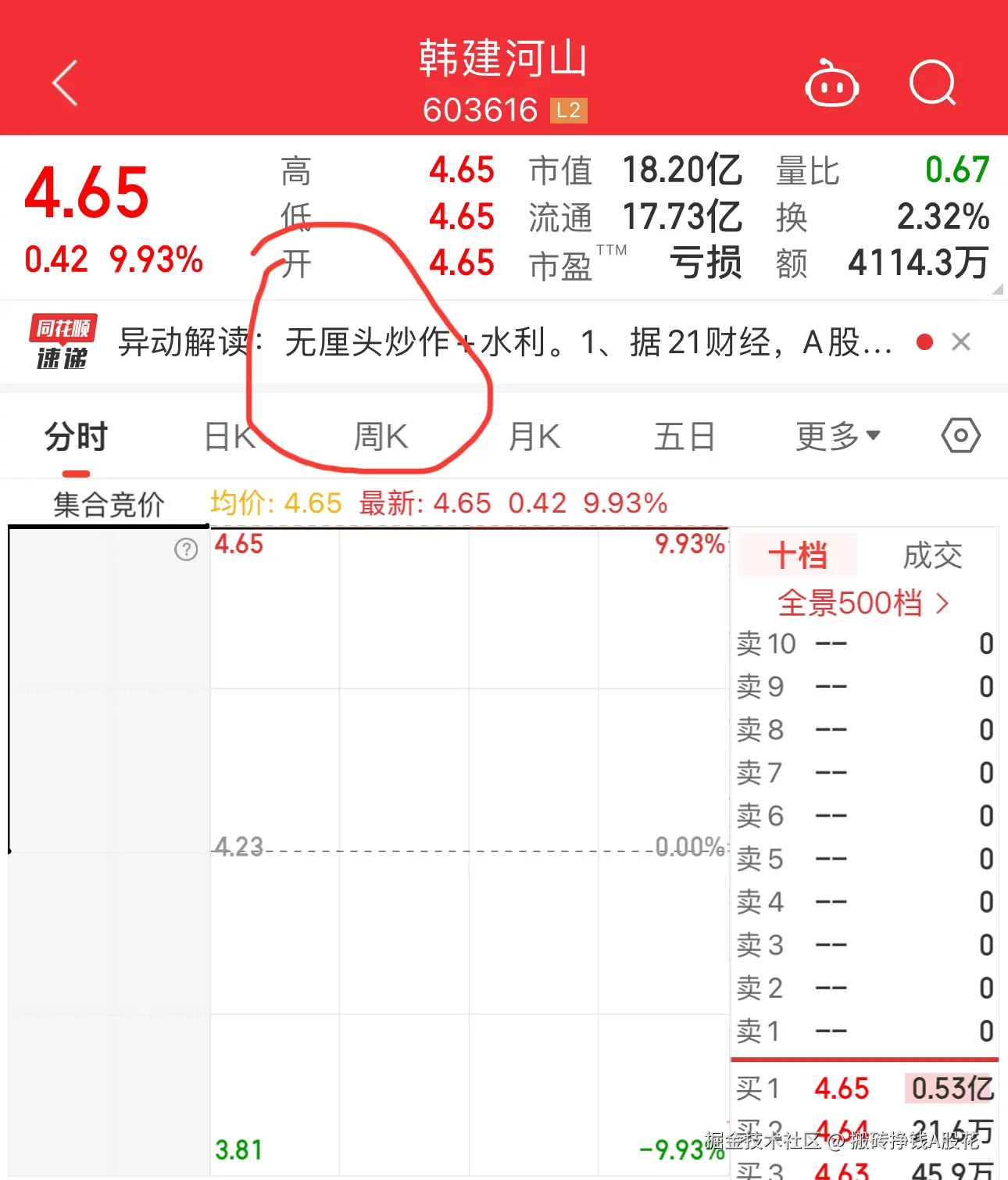Tap the L2 level-2 quotes badge

[568, 110]
